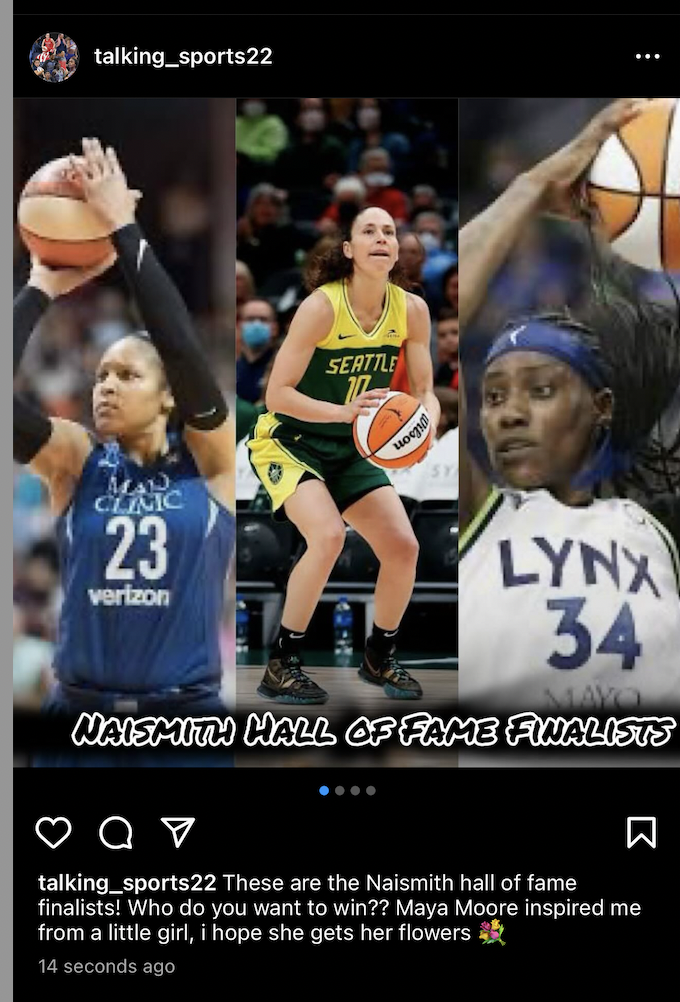680x1002 pixels.
Task: Tap talking_sports22 username in the caption
Action: click(127, 884)
